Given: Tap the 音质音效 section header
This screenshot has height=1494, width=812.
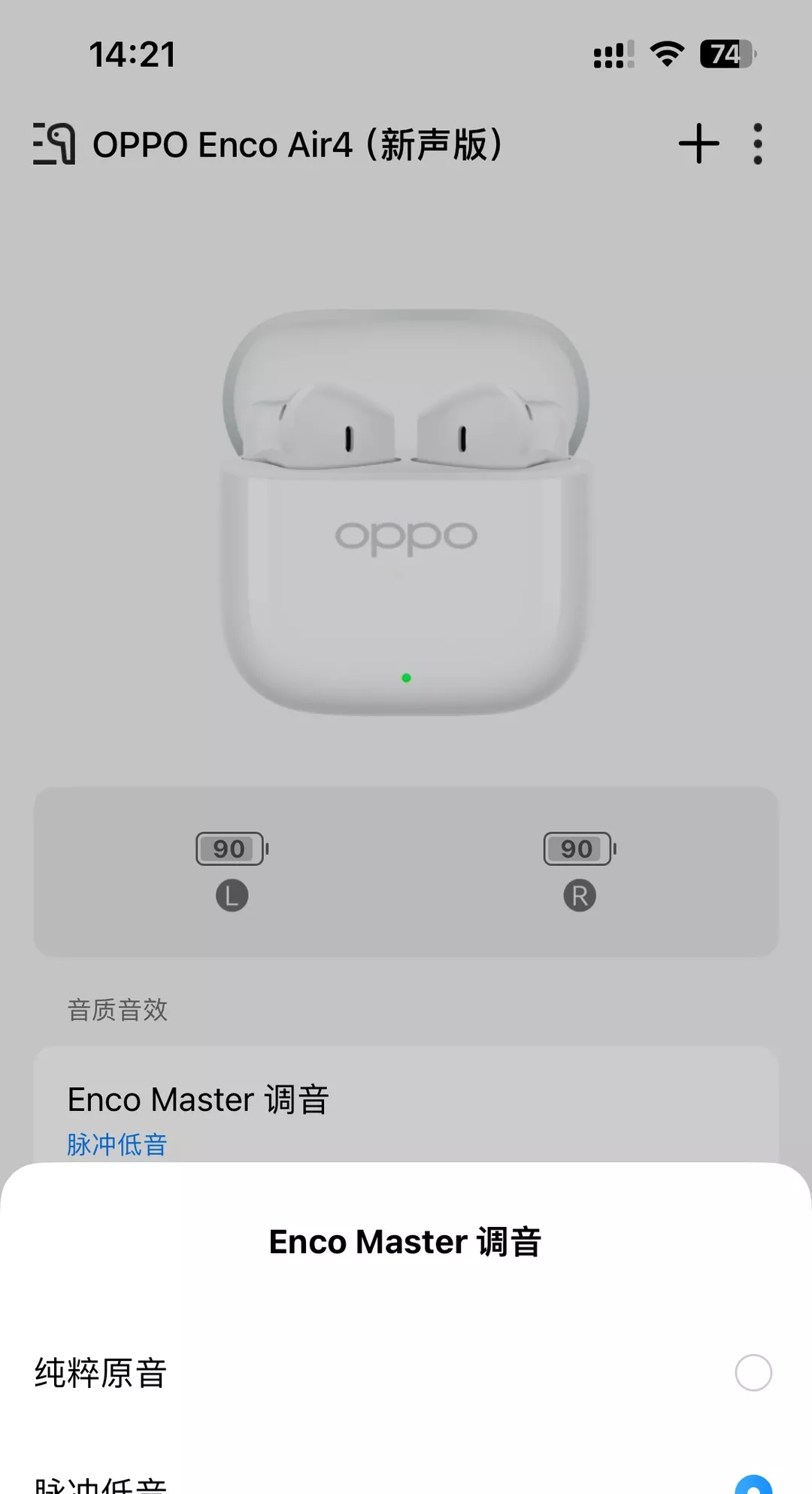Looking at the screenshot, I should pyautogui.click(x=119, y=1010).
